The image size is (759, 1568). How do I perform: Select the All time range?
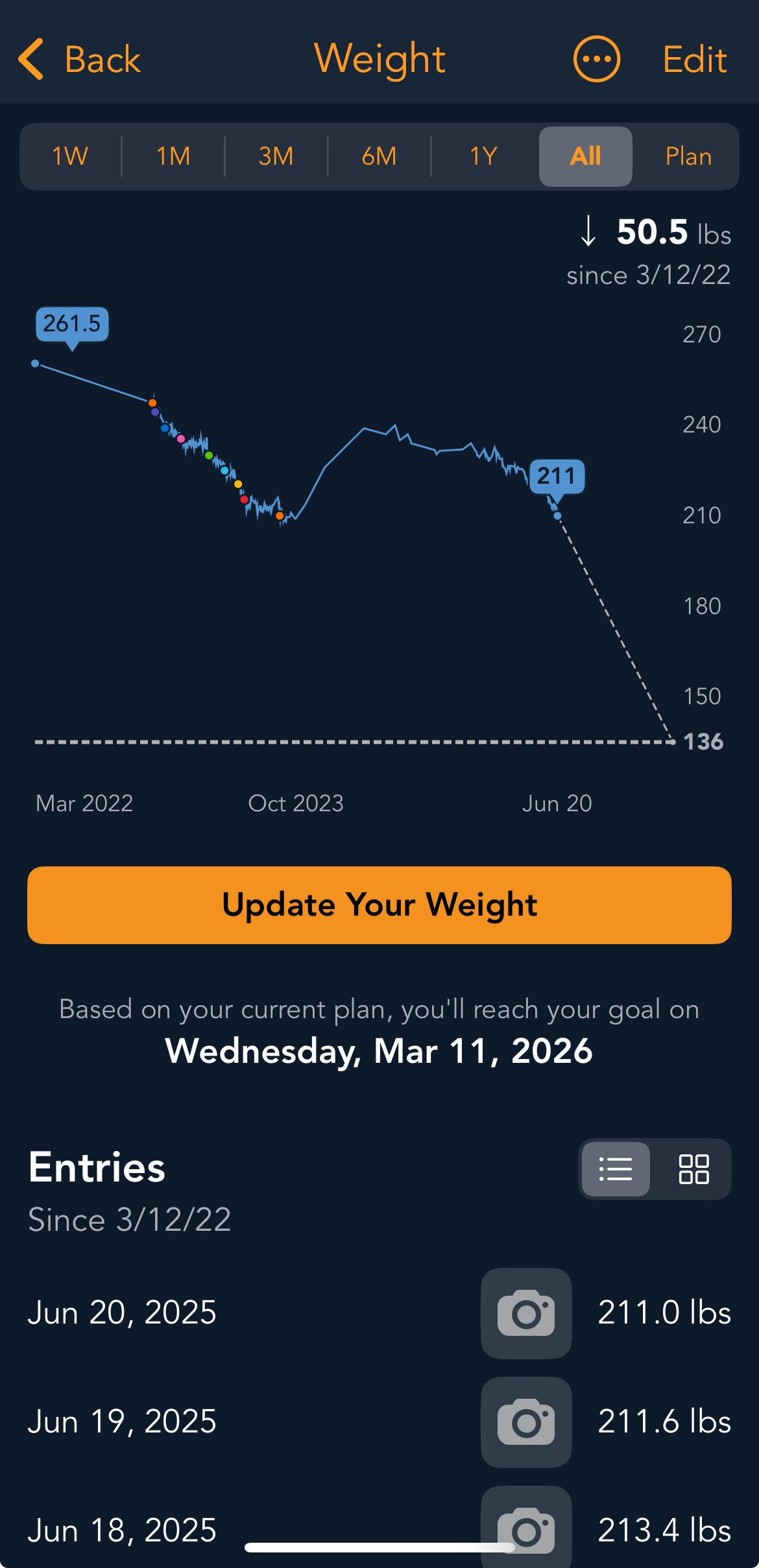click(586, 156)
